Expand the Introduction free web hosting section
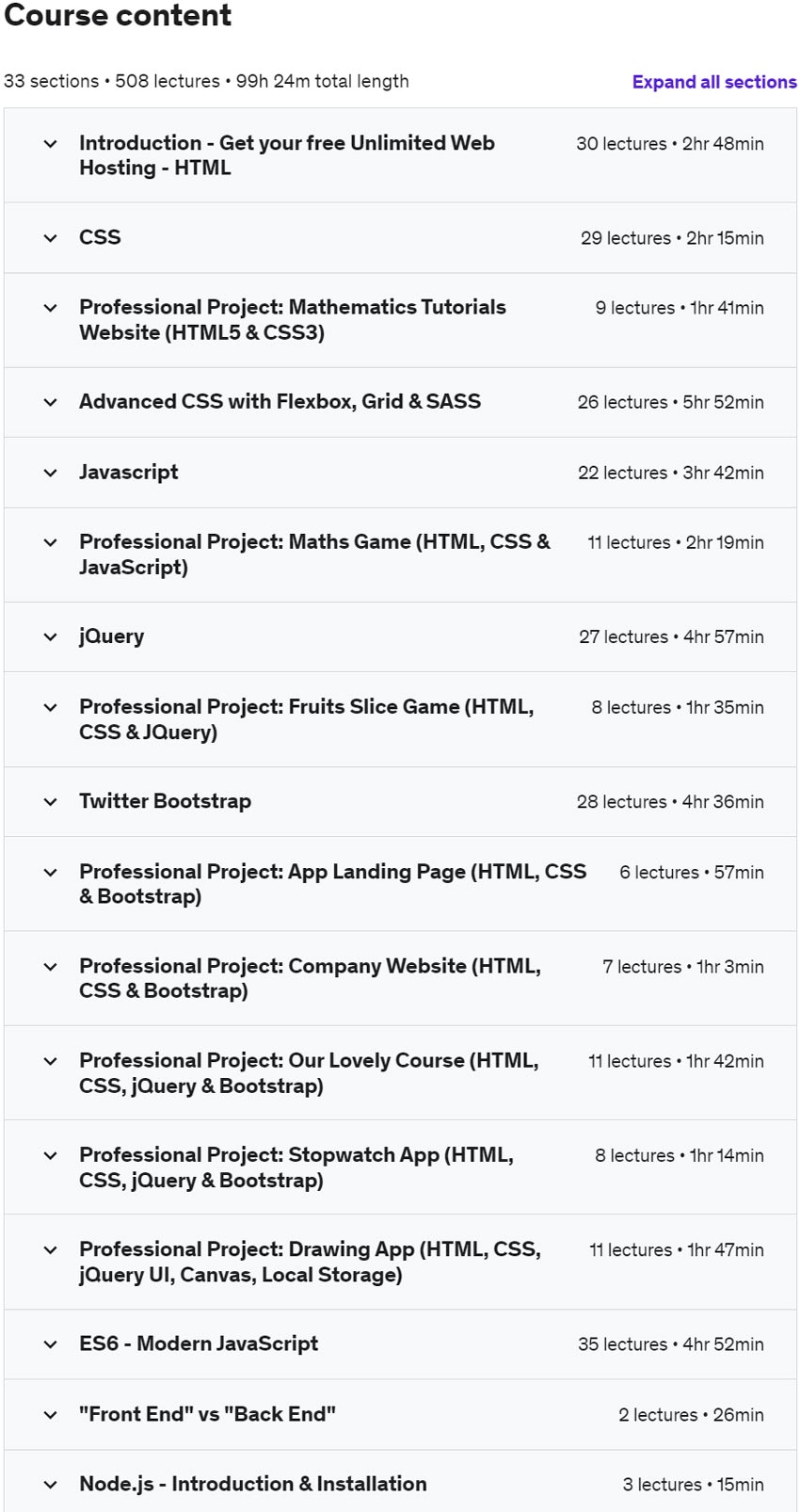The width and height of the screenshot is (800, 1512). (286, 155)
